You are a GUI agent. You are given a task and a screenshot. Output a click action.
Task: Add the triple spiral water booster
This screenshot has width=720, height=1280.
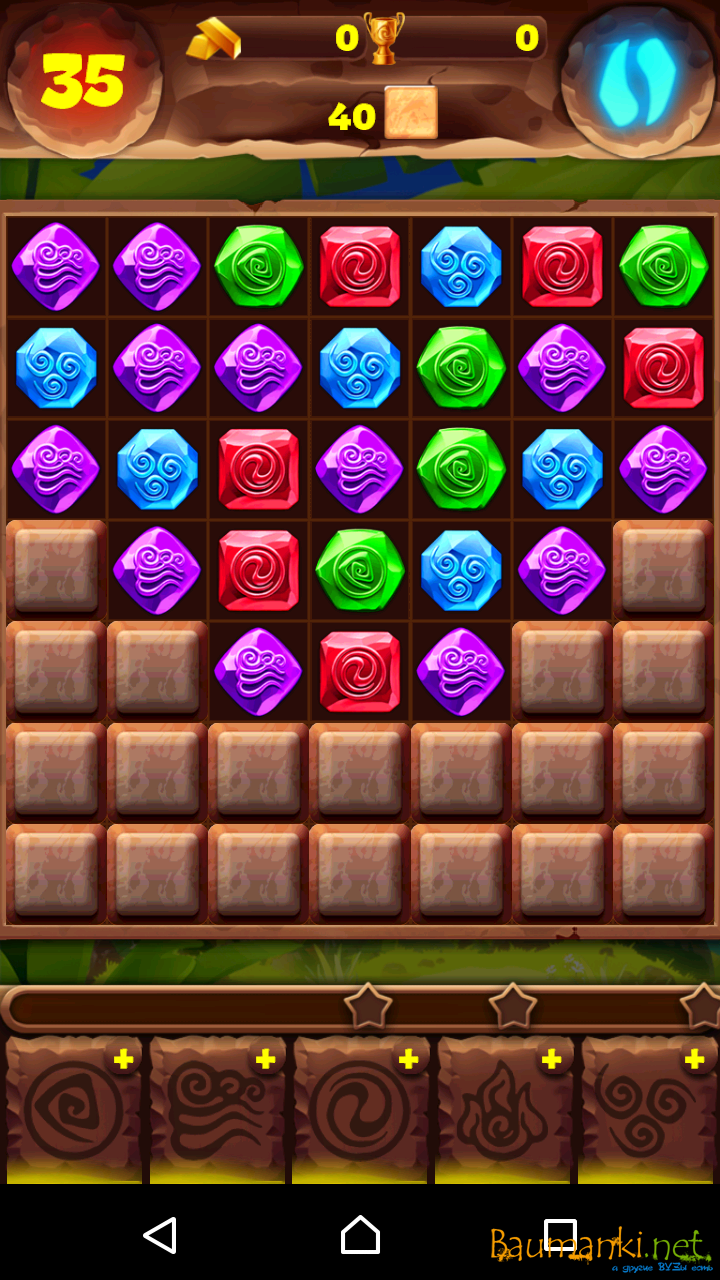click(695, 1060)
